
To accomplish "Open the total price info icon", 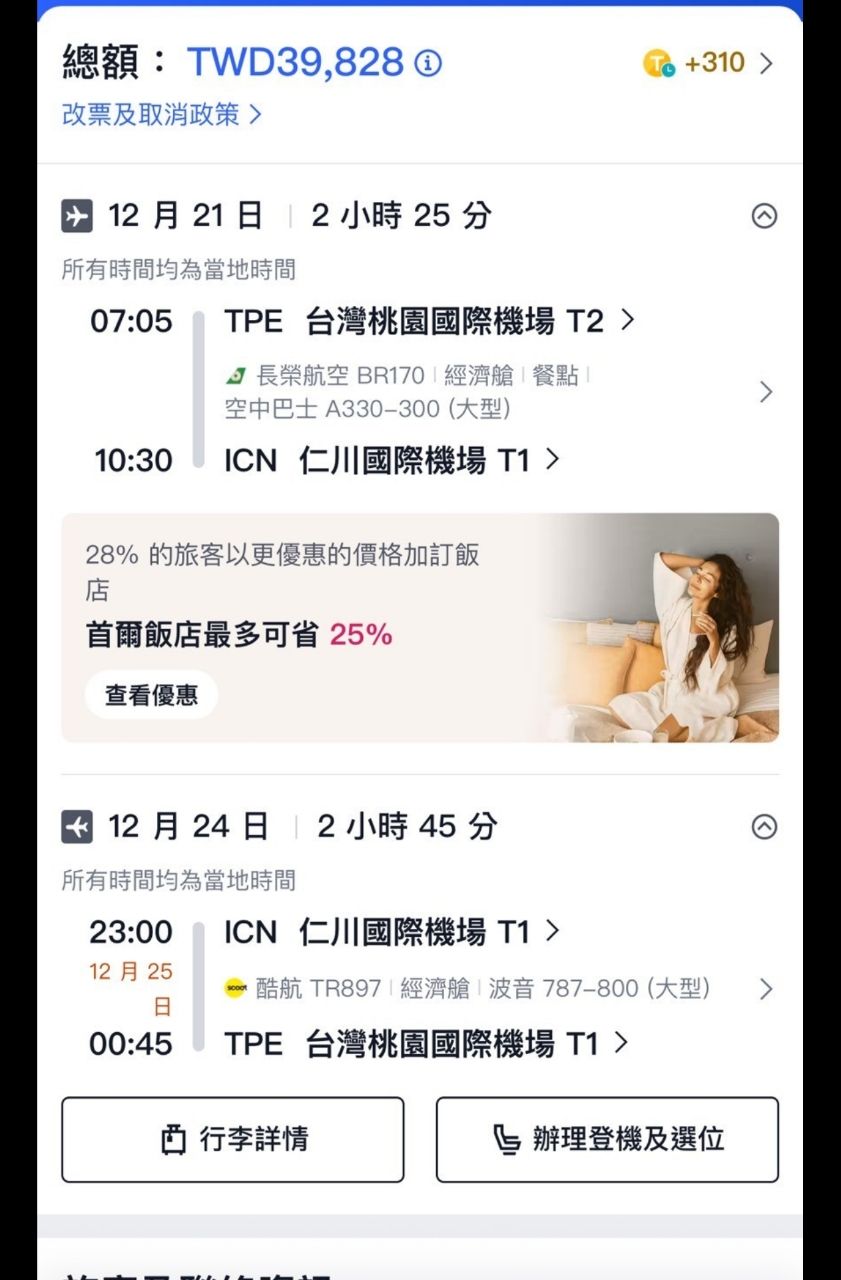I will click(428, 64).
